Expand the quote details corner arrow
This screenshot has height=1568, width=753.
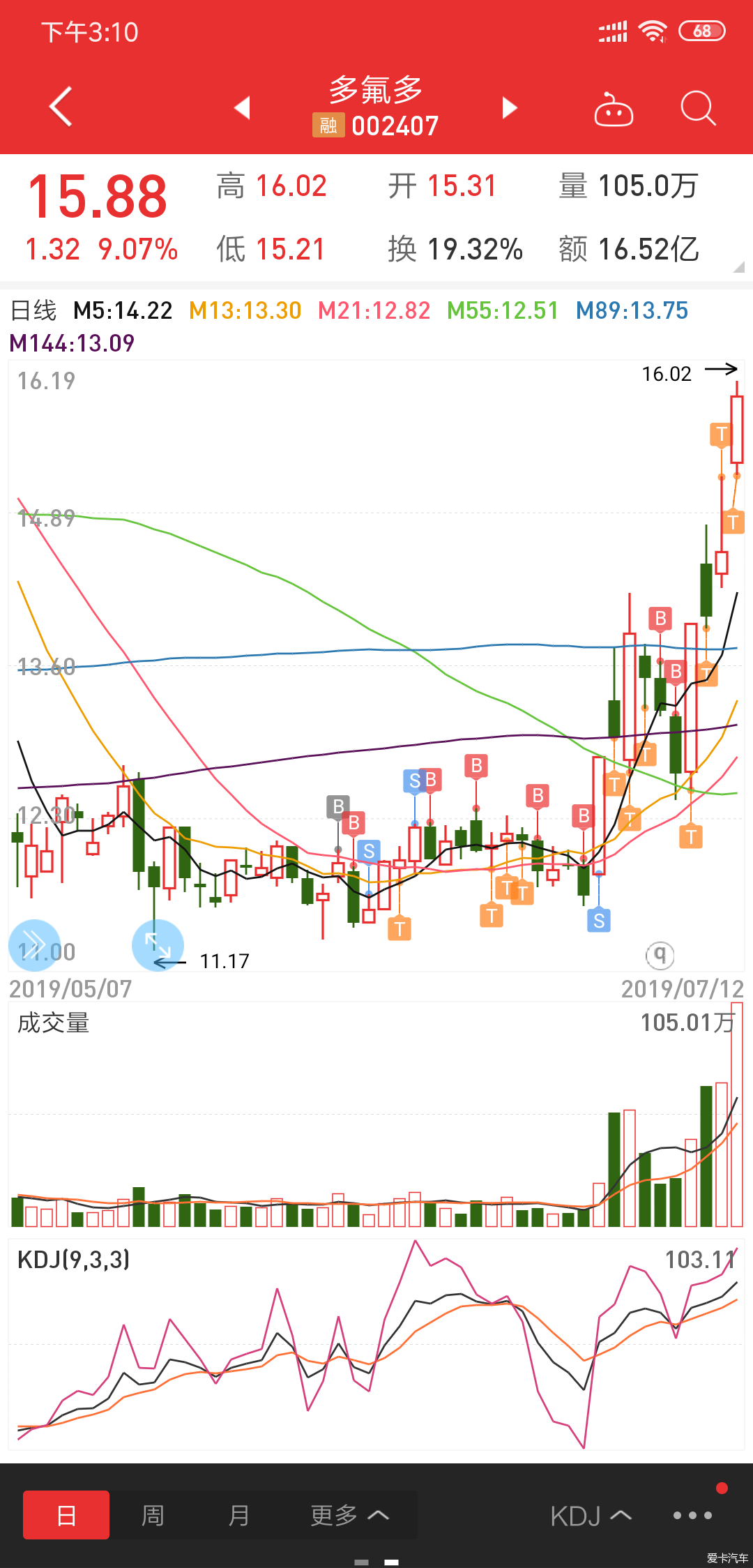click(739, 266)
